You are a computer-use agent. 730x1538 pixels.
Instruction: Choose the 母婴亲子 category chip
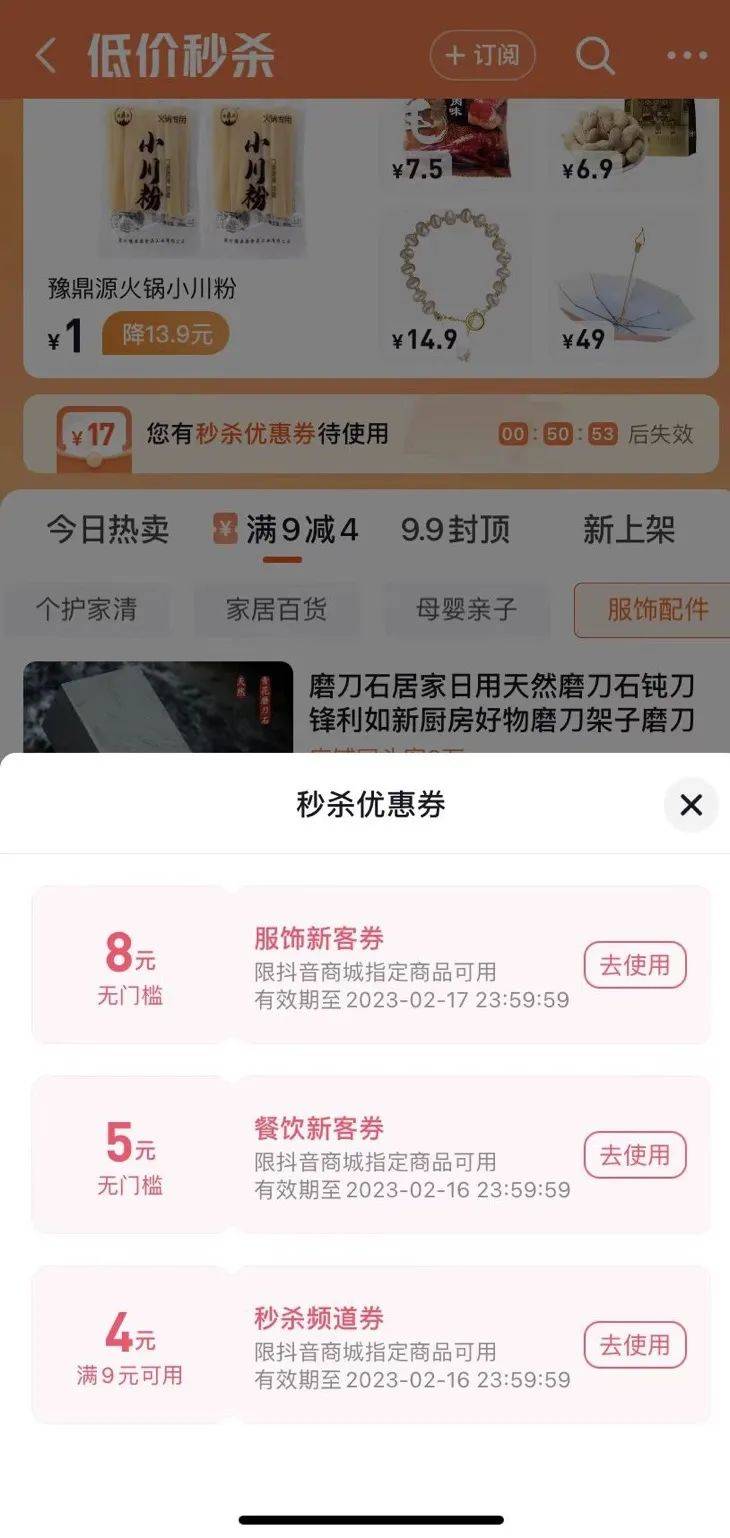click(467, 609)
